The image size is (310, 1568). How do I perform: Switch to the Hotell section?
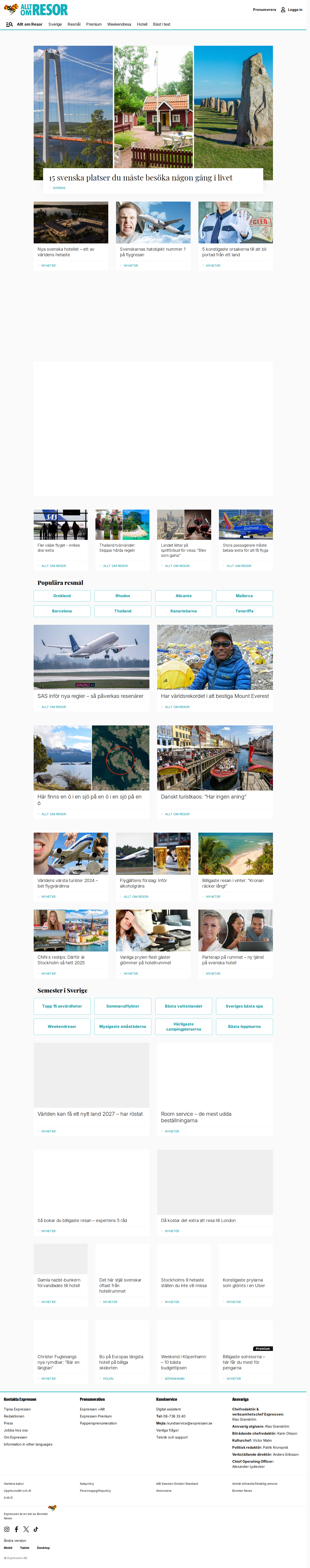pyautogui.click(x=142, y=24)
